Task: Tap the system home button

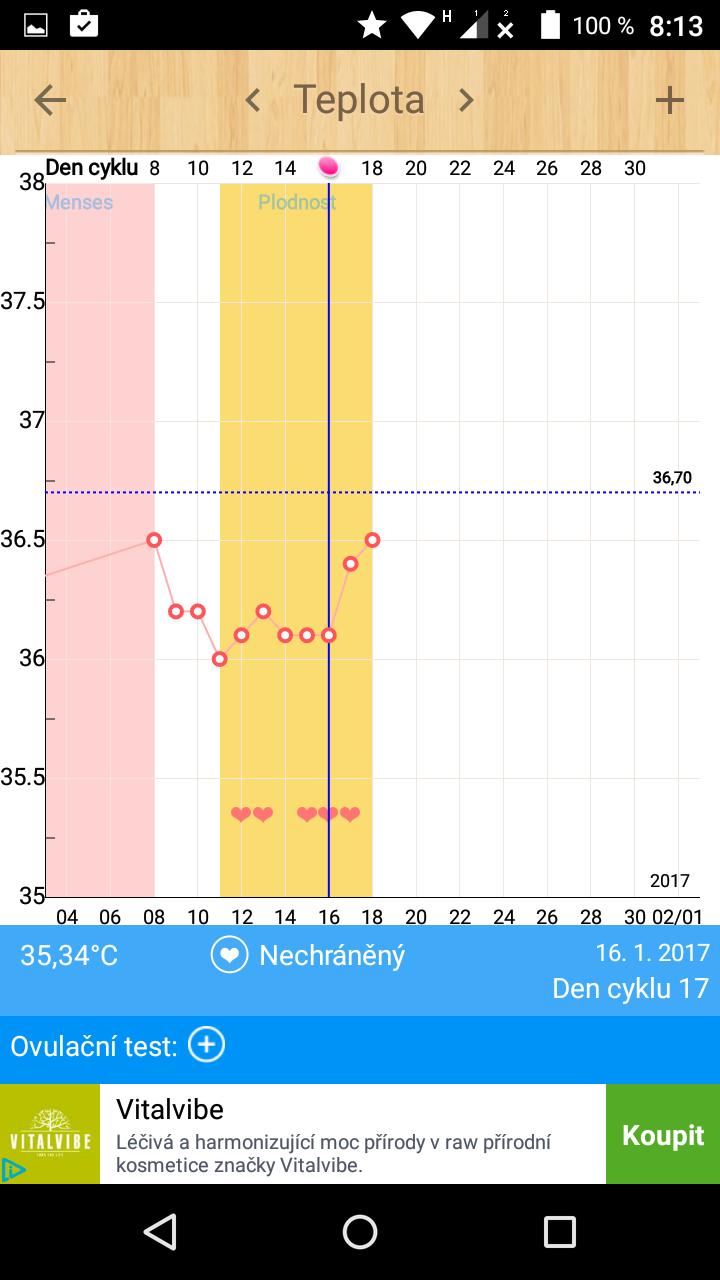Action: click(360, 1232)
